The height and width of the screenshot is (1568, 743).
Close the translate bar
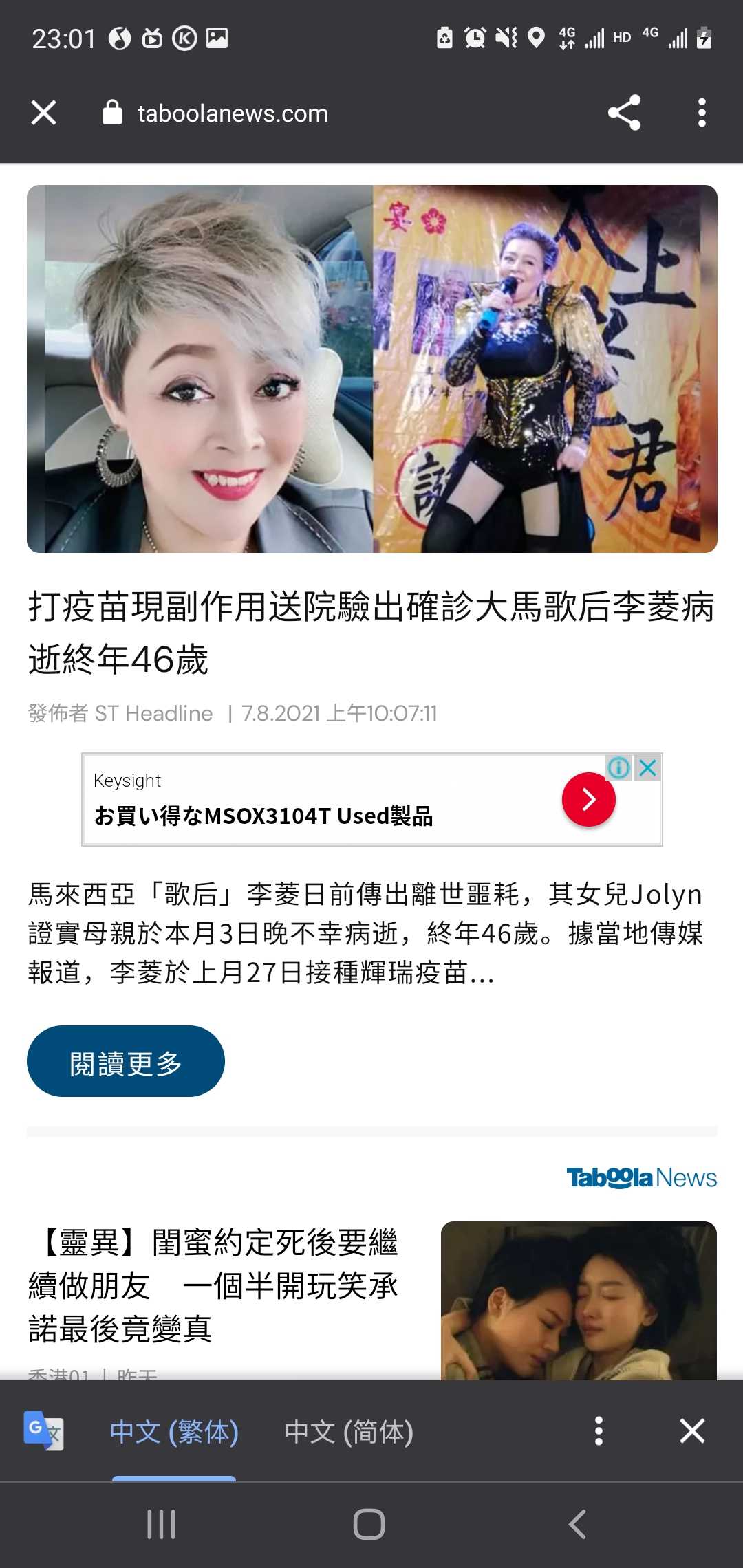click(x=692, y=1431)
